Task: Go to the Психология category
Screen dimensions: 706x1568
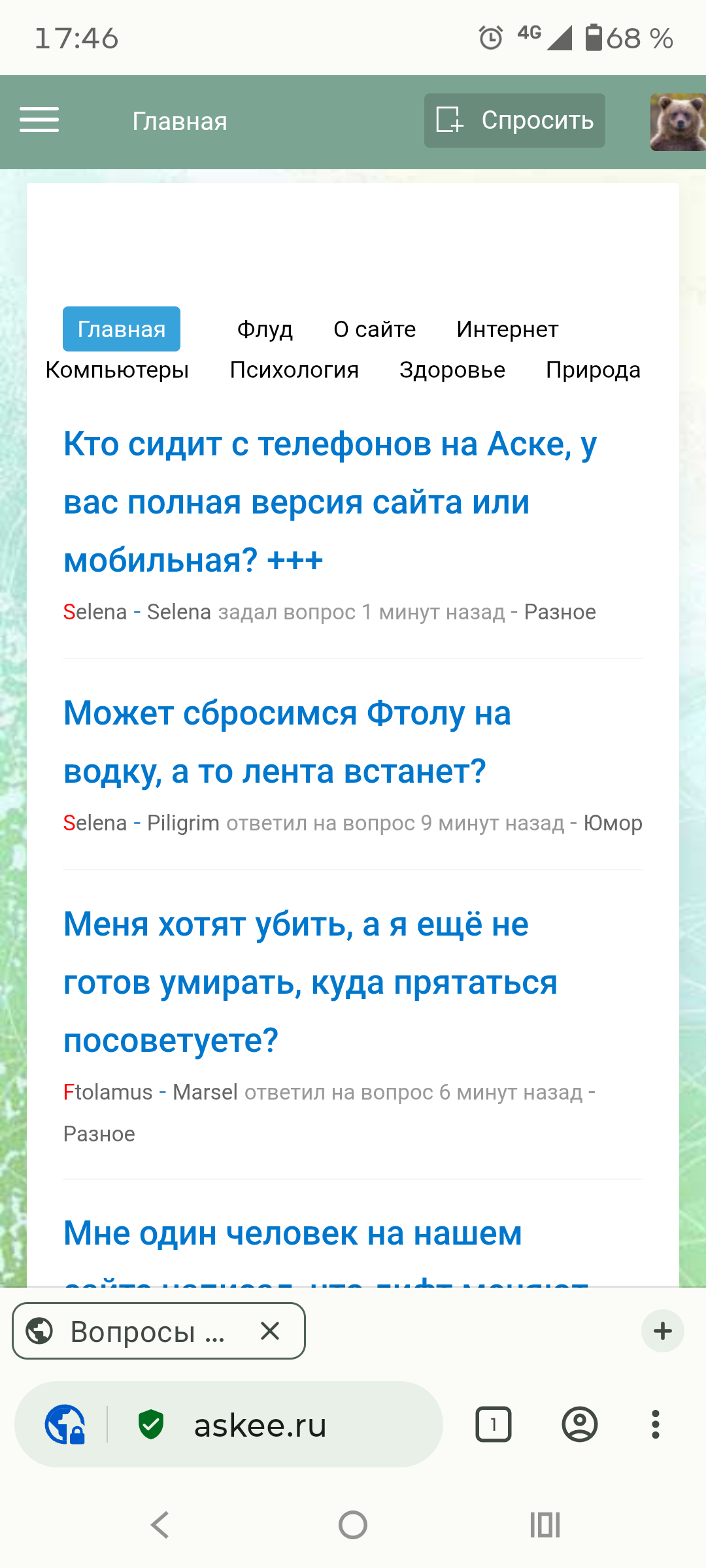Action: (x=294, y=370)
